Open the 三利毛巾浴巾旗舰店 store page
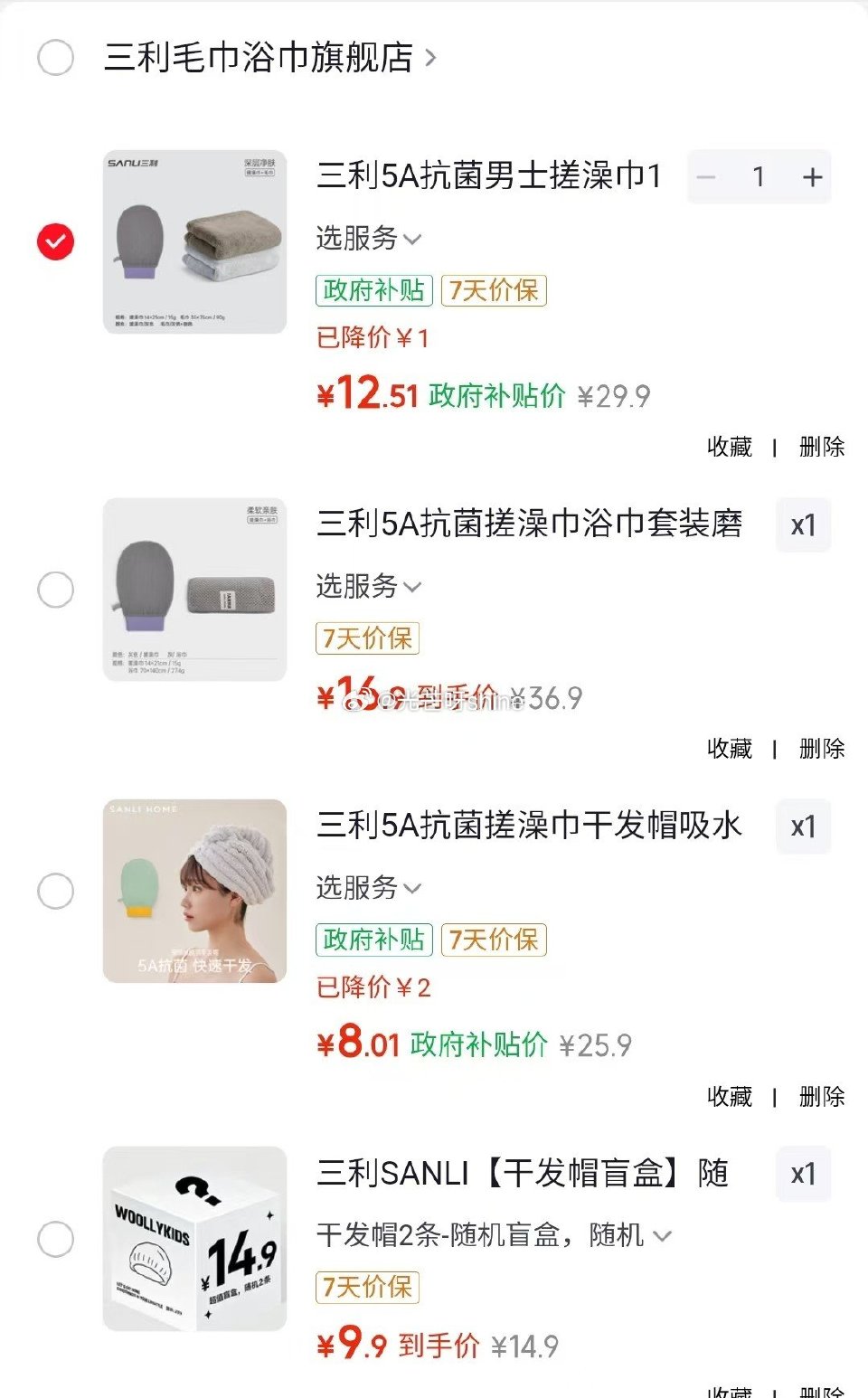868x1398 pixels. tap(256, 58)
